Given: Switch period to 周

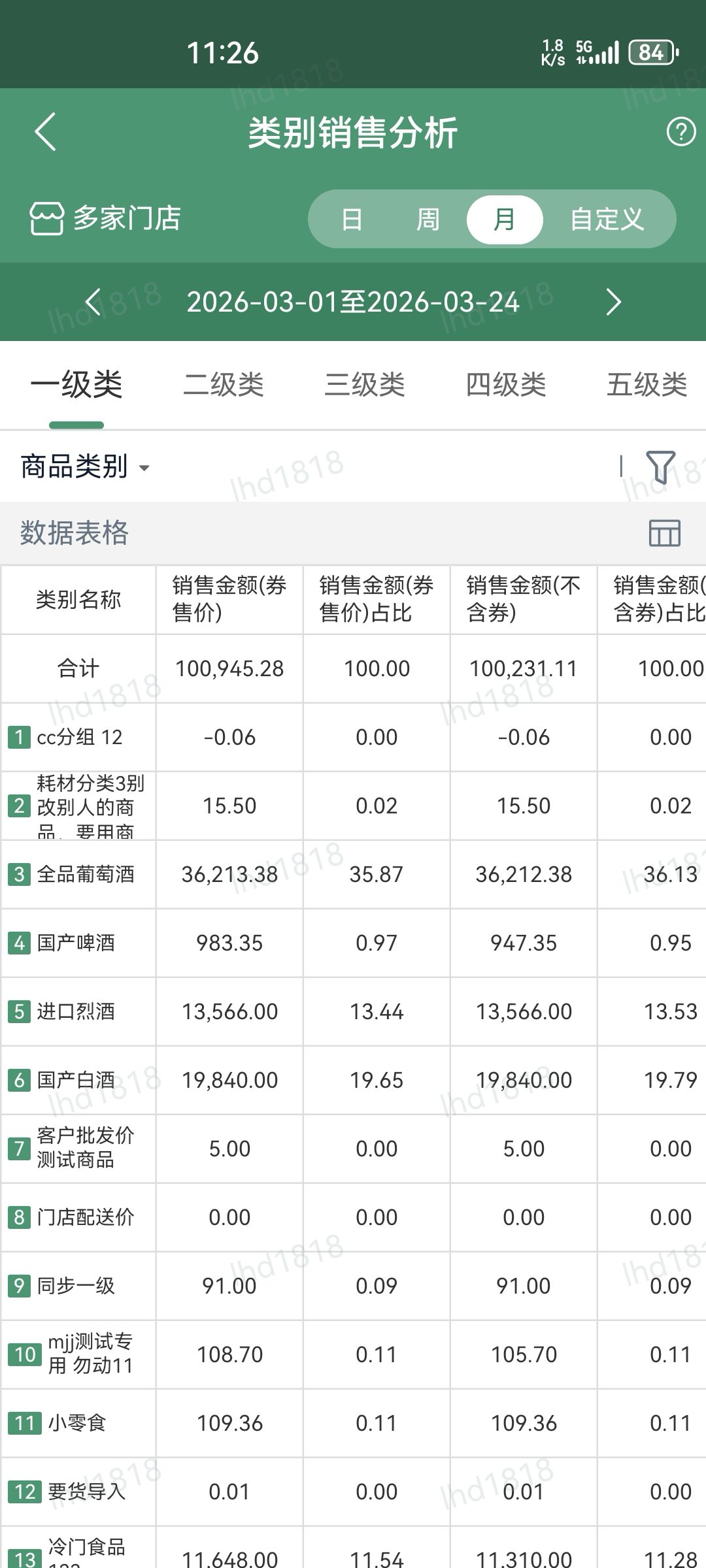Looking at the screenshot, I should point(428,220).
